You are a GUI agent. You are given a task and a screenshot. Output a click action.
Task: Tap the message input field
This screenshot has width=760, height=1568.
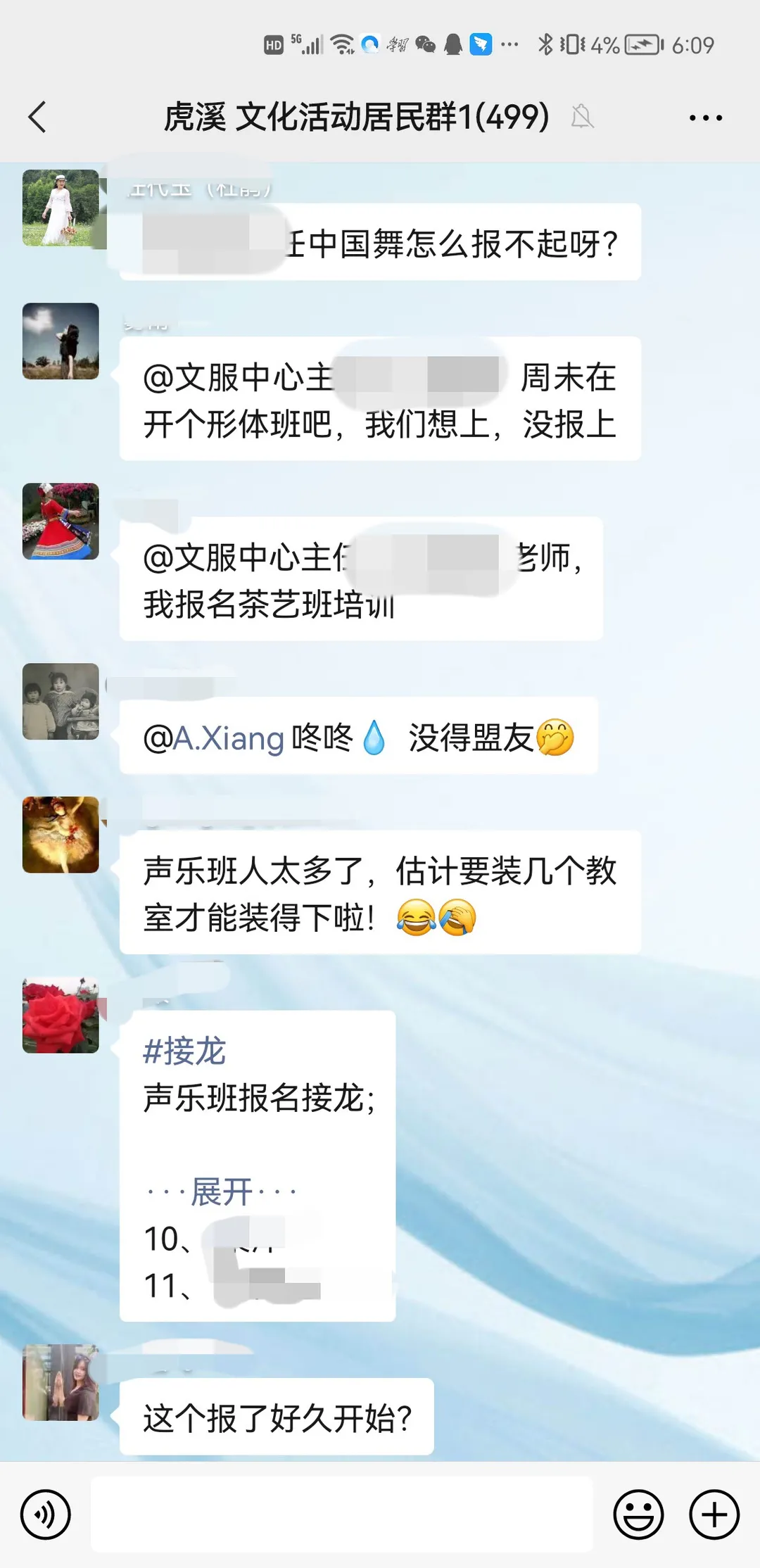342,1514
